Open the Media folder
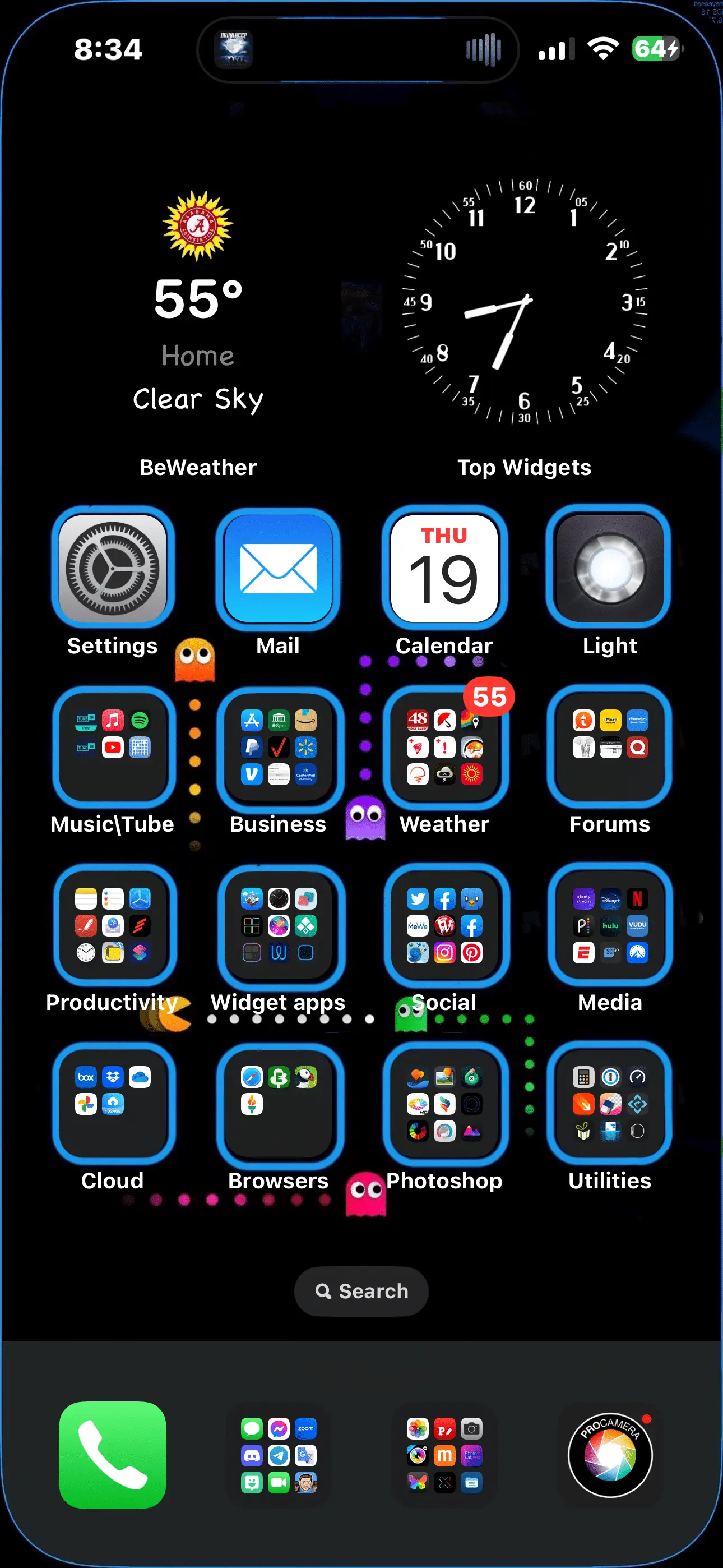The image size is (723, 1568). tap(609, 925)
